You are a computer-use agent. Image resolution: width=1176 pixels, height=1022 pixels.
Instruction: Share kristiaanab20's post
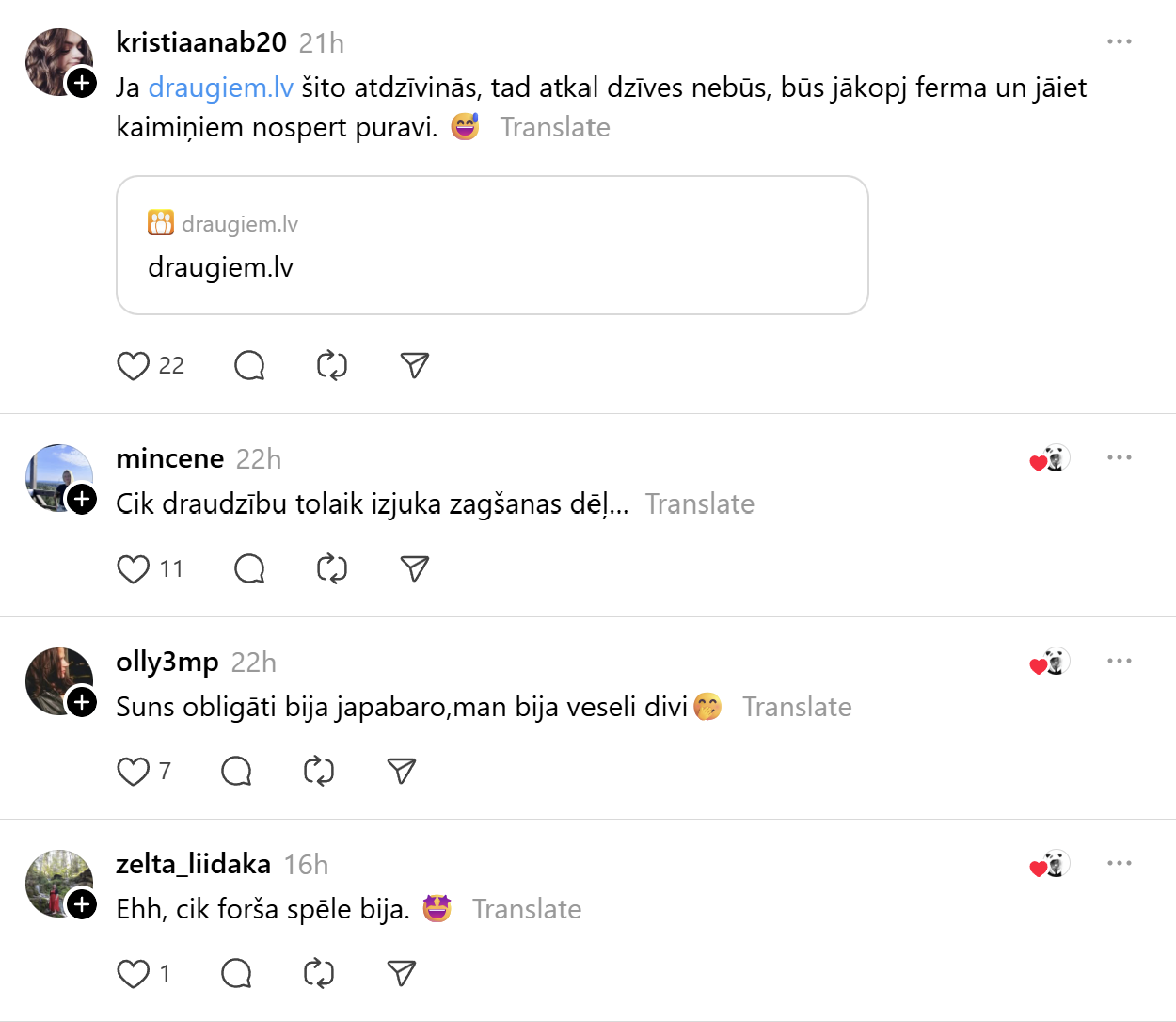pyautogui.click(x=414, y=365)
